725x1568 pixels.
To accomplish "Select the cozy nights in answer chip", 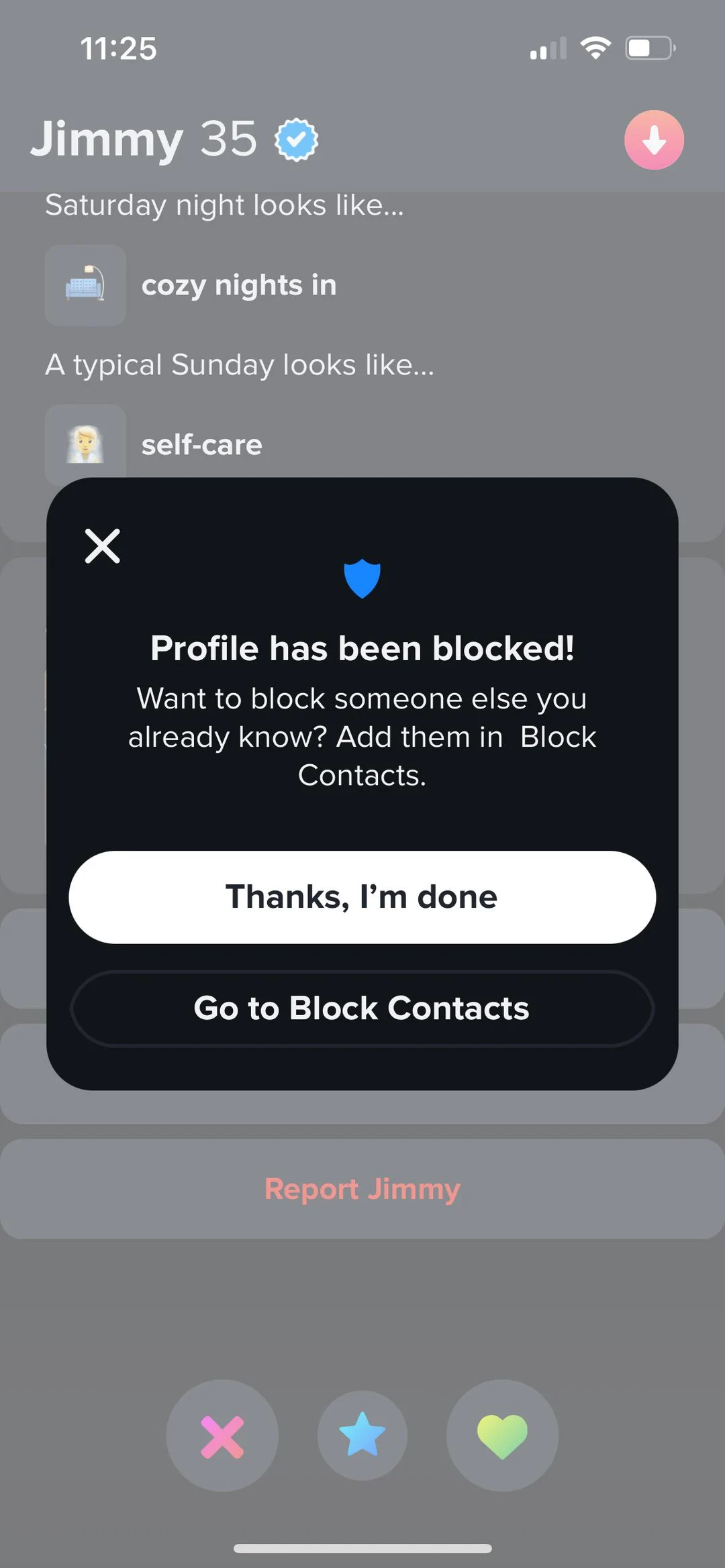I will (x=239, y=284).
